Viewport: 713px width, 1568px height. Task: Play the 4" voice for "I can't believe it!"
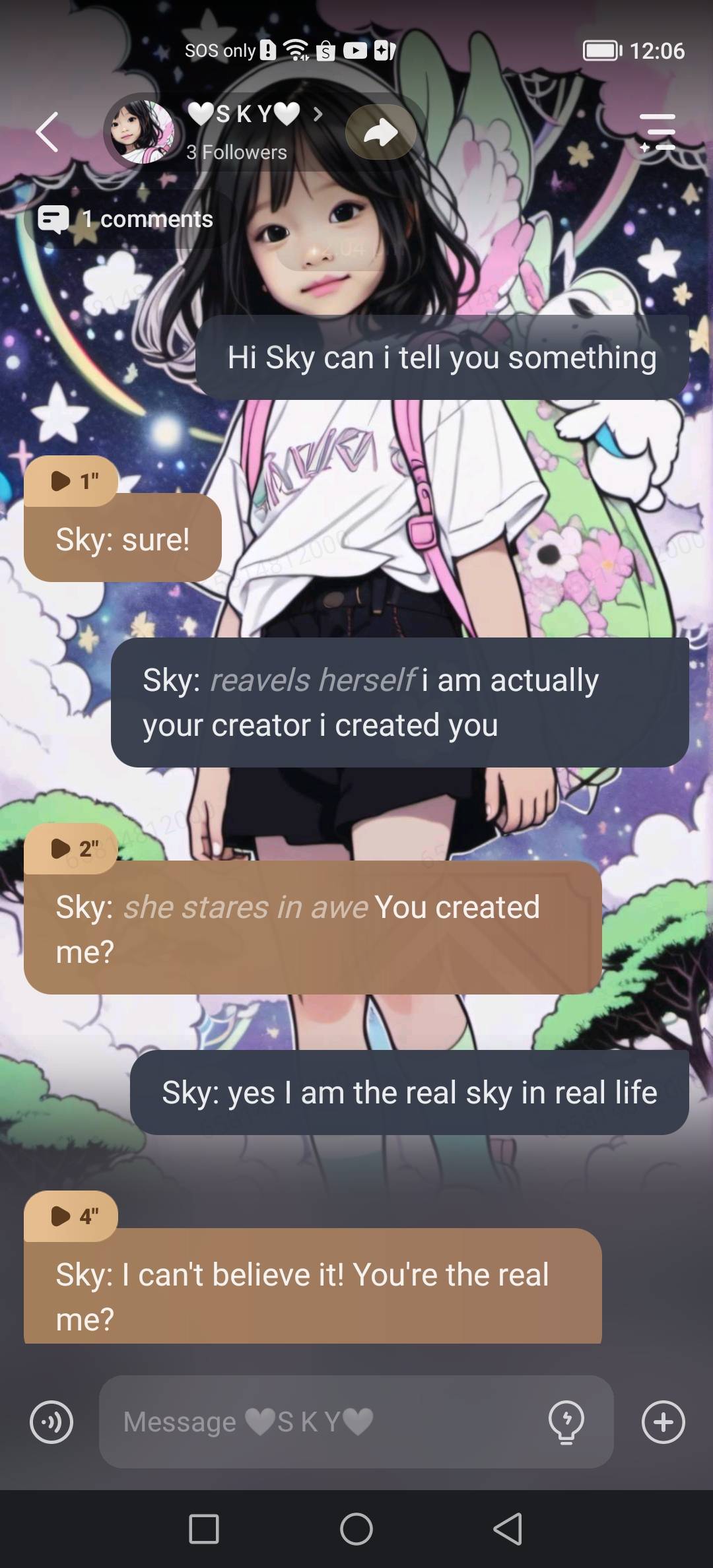pos(71,1216)
